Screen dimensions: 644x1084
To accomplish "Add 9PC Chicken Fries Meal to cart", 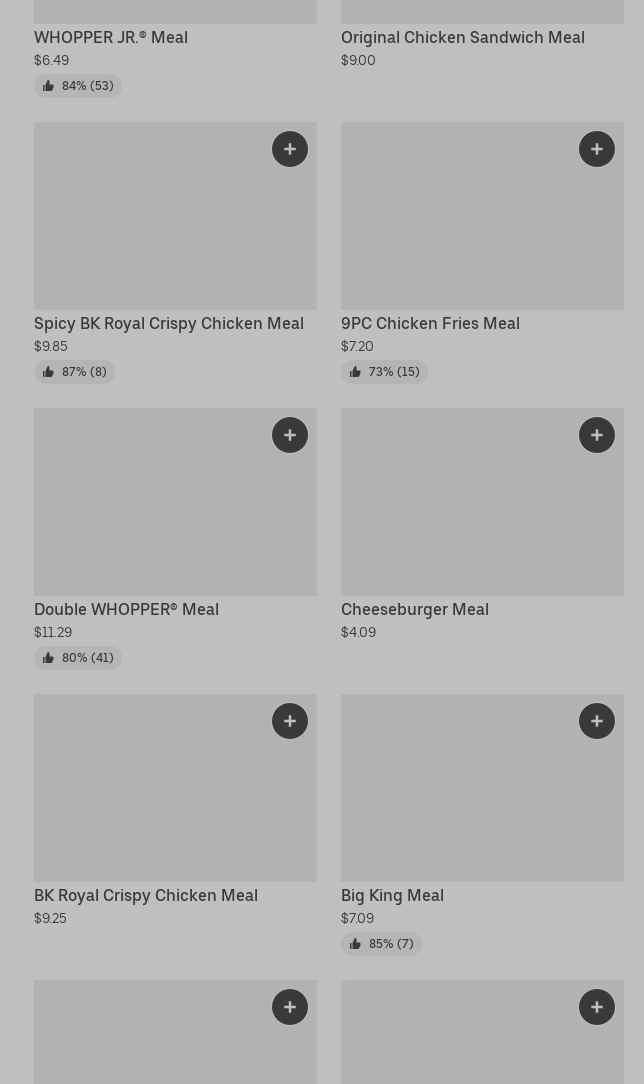I will 596,149.
